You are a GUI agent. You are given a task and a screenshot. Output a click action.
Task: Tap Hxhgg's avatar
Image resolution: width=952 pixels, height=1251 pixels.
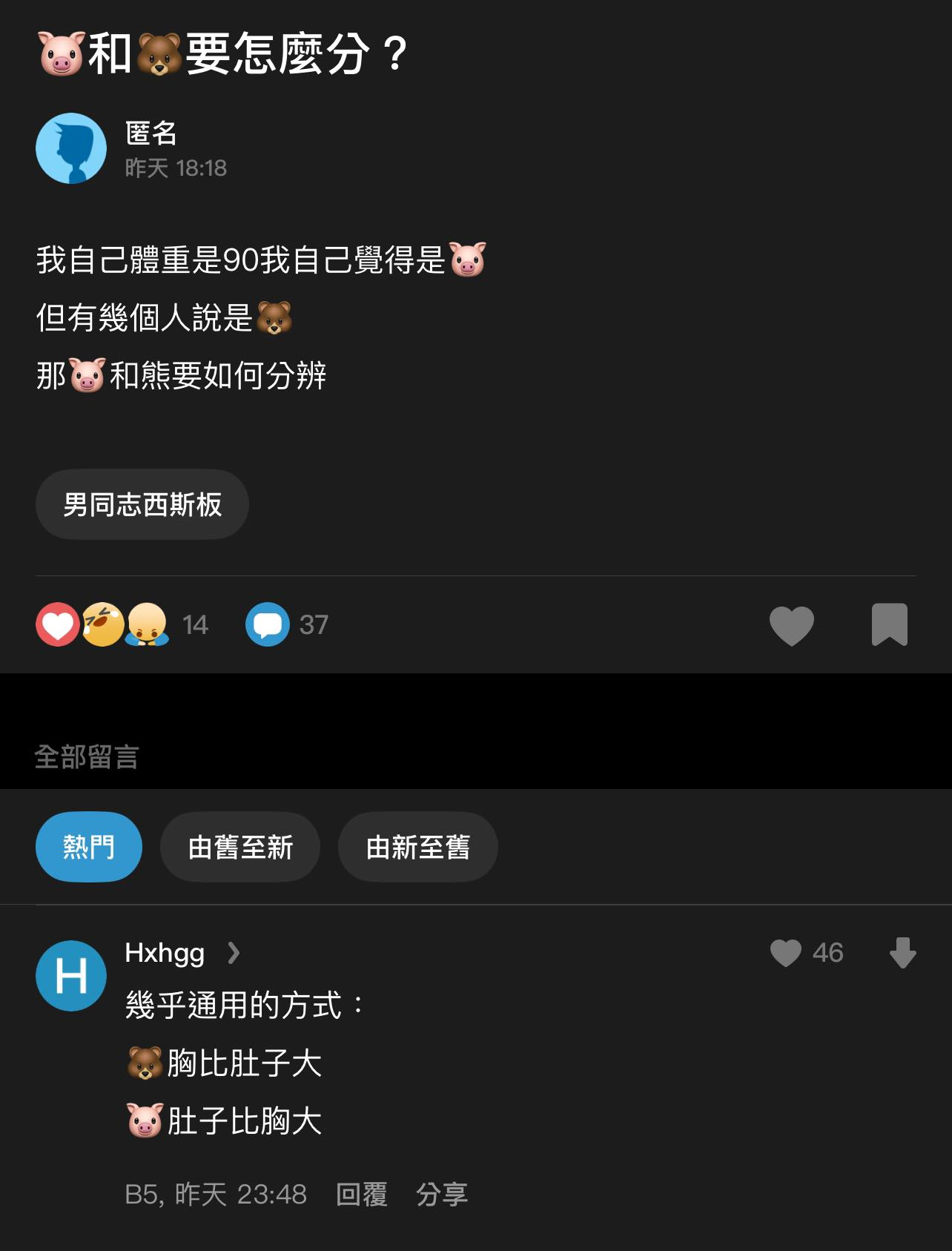(x=71, y=975)
